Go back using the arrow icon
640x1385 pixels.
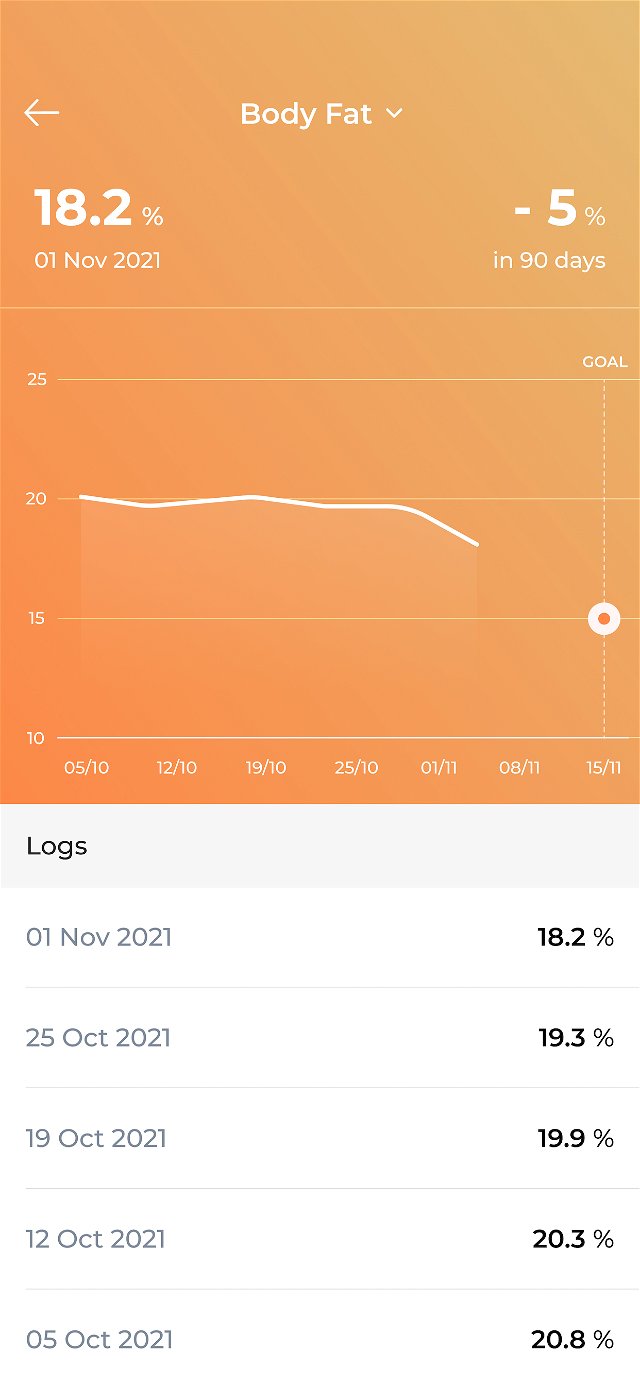42,113
